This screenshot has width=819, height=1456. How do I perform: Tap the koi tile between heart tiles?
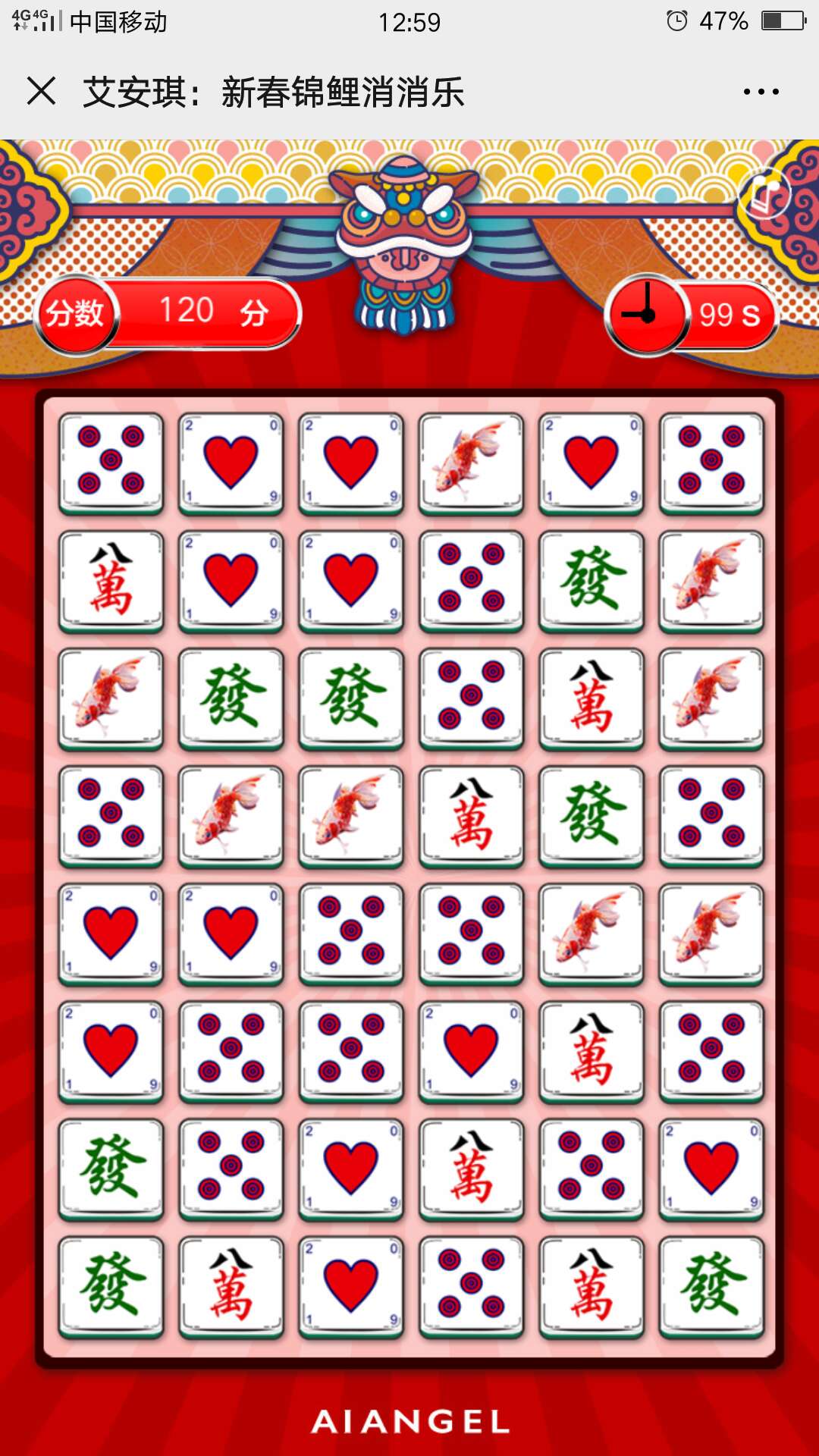471,463
